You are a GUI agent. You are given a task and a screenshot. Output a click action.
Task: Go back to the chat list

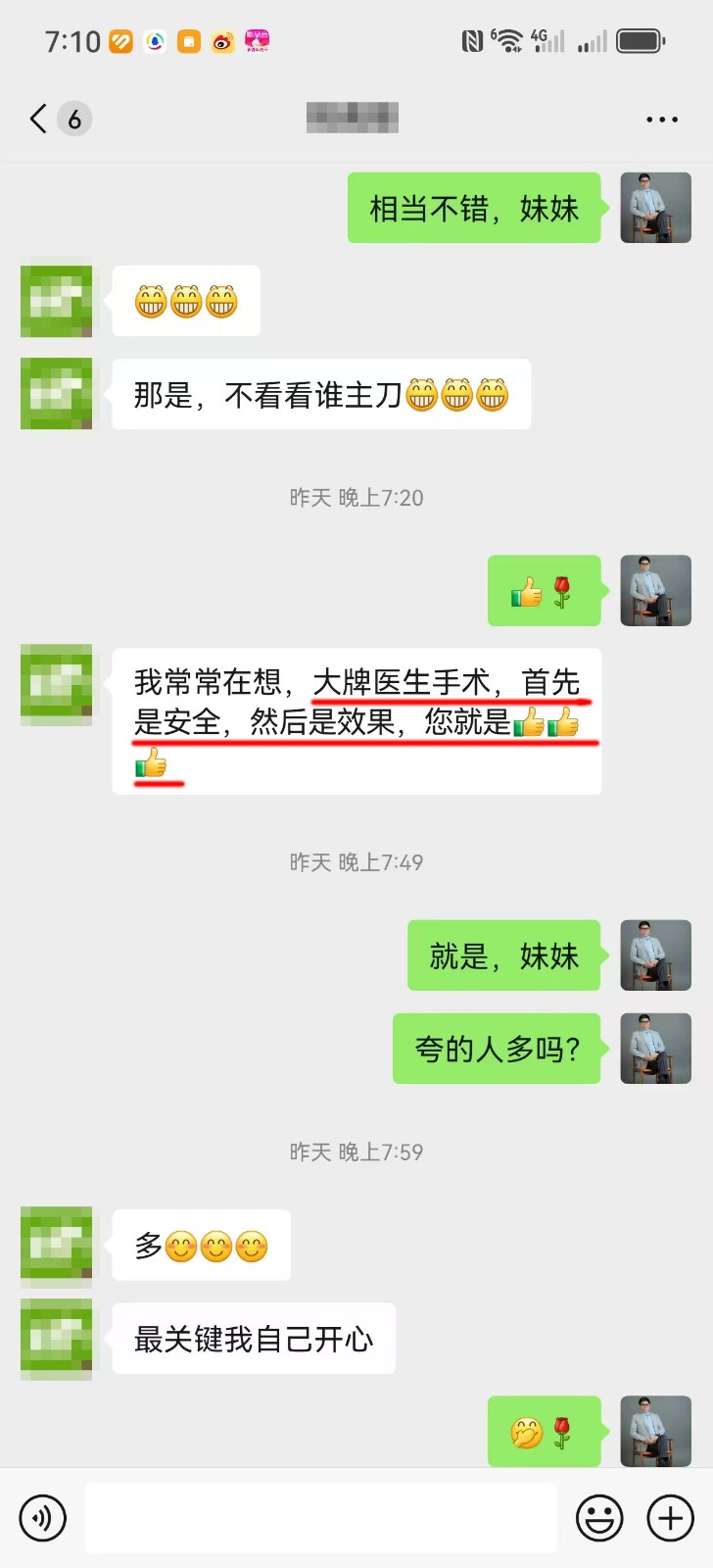pyautogui.click(x=39, y=120)
